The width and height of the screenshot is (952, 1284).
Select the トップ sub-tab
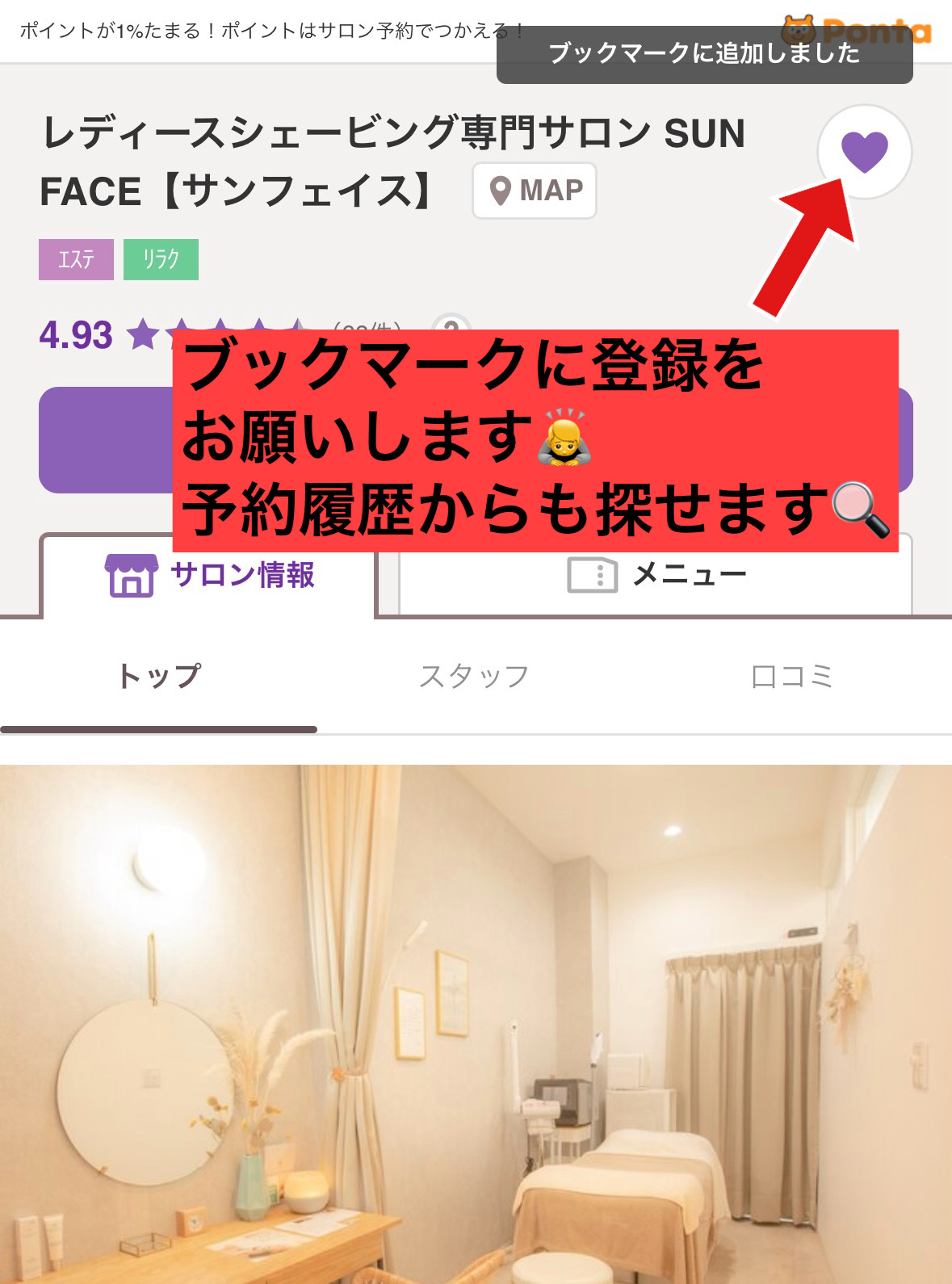click(158, 677)
